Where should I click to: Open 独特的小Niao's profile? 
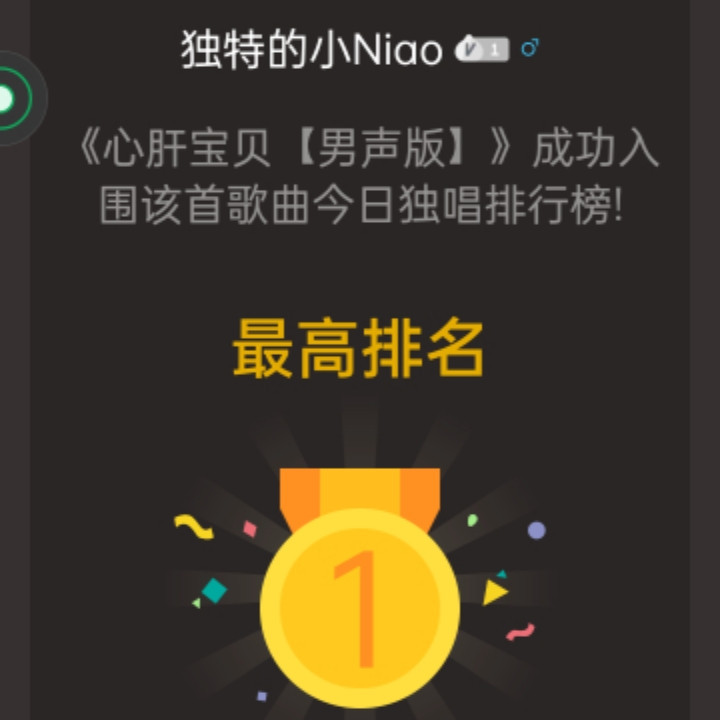311,49
